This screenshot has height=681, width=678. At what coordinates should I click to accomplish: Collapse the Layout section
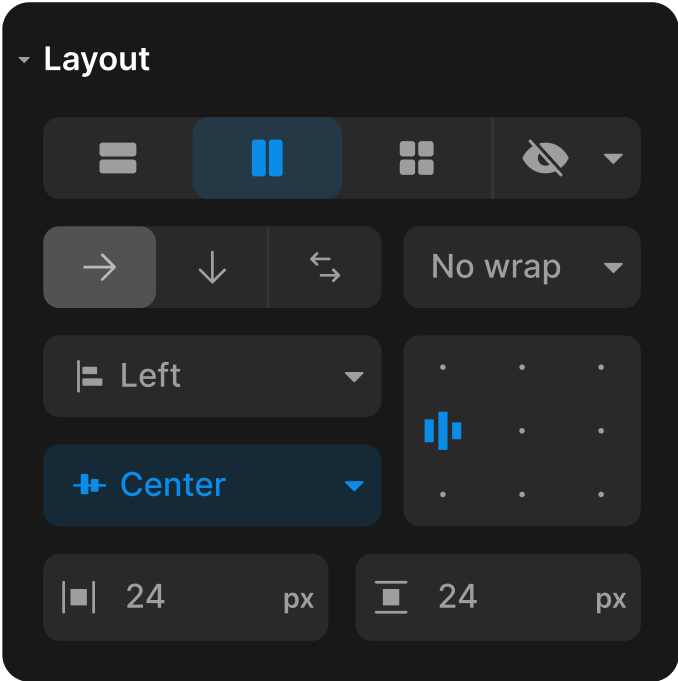tap(24, 61)
